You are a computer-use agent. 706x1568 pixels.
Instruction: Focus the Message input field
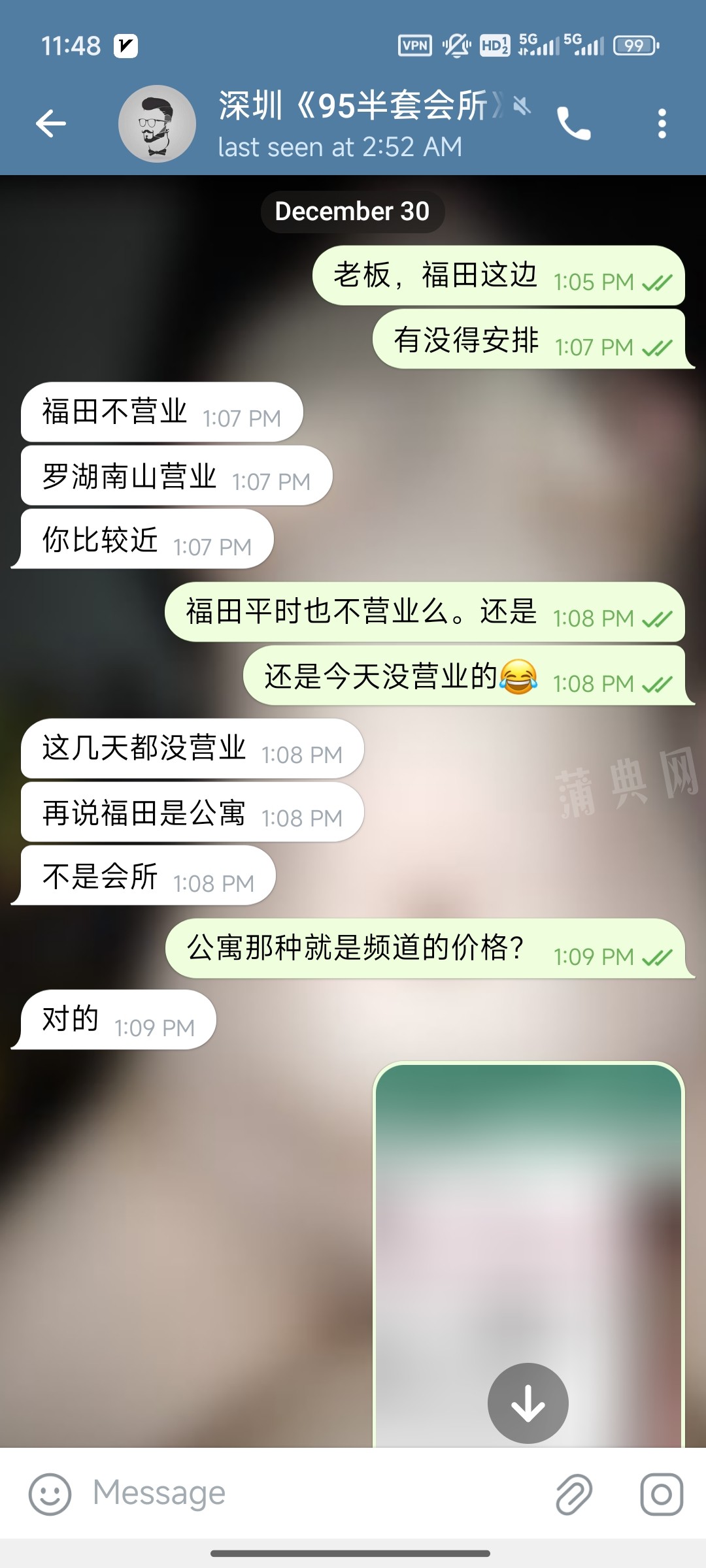pyautogui.click(x=314, y=1494)
